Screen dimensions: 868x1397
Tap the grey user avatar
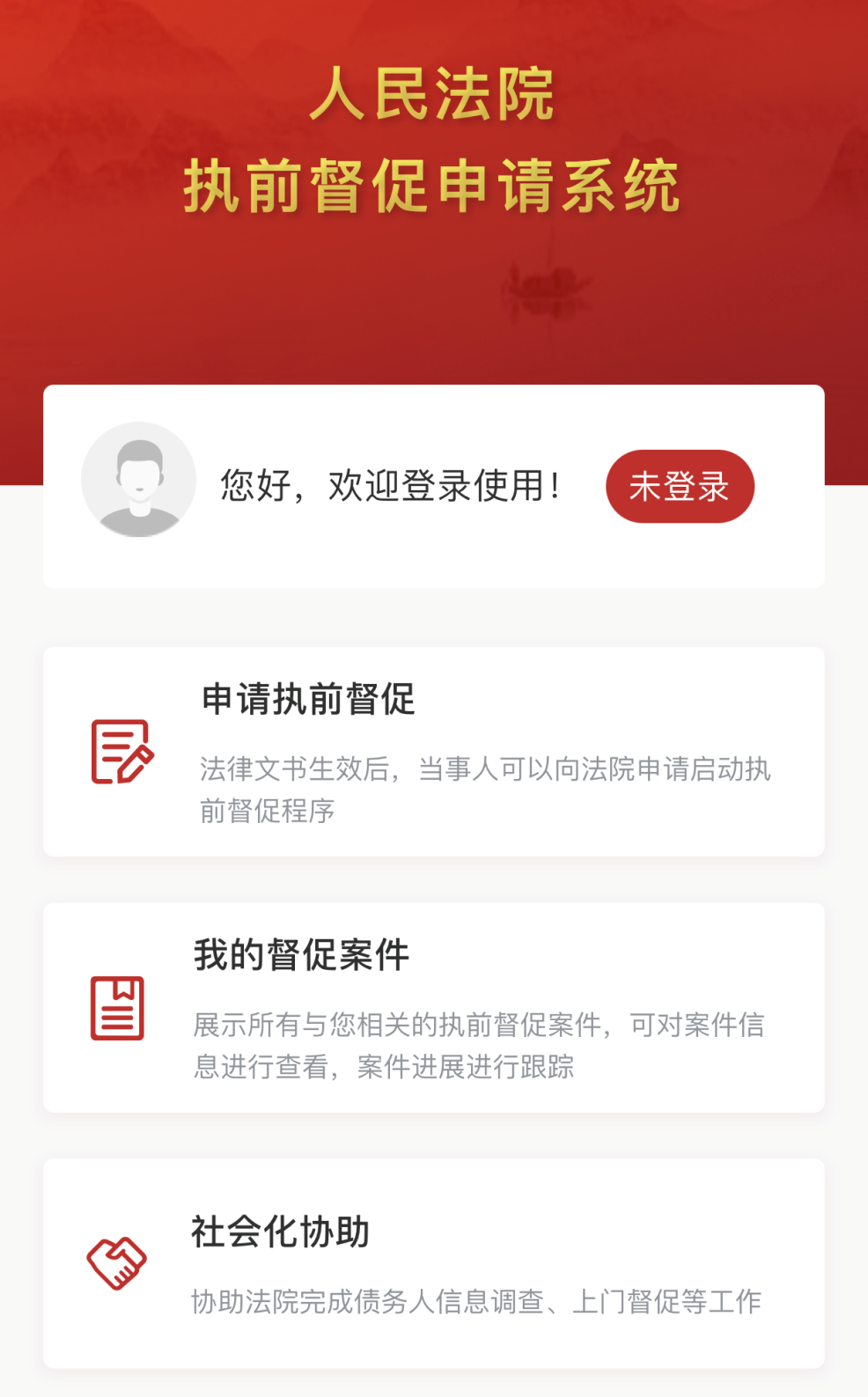pos(138,480)
